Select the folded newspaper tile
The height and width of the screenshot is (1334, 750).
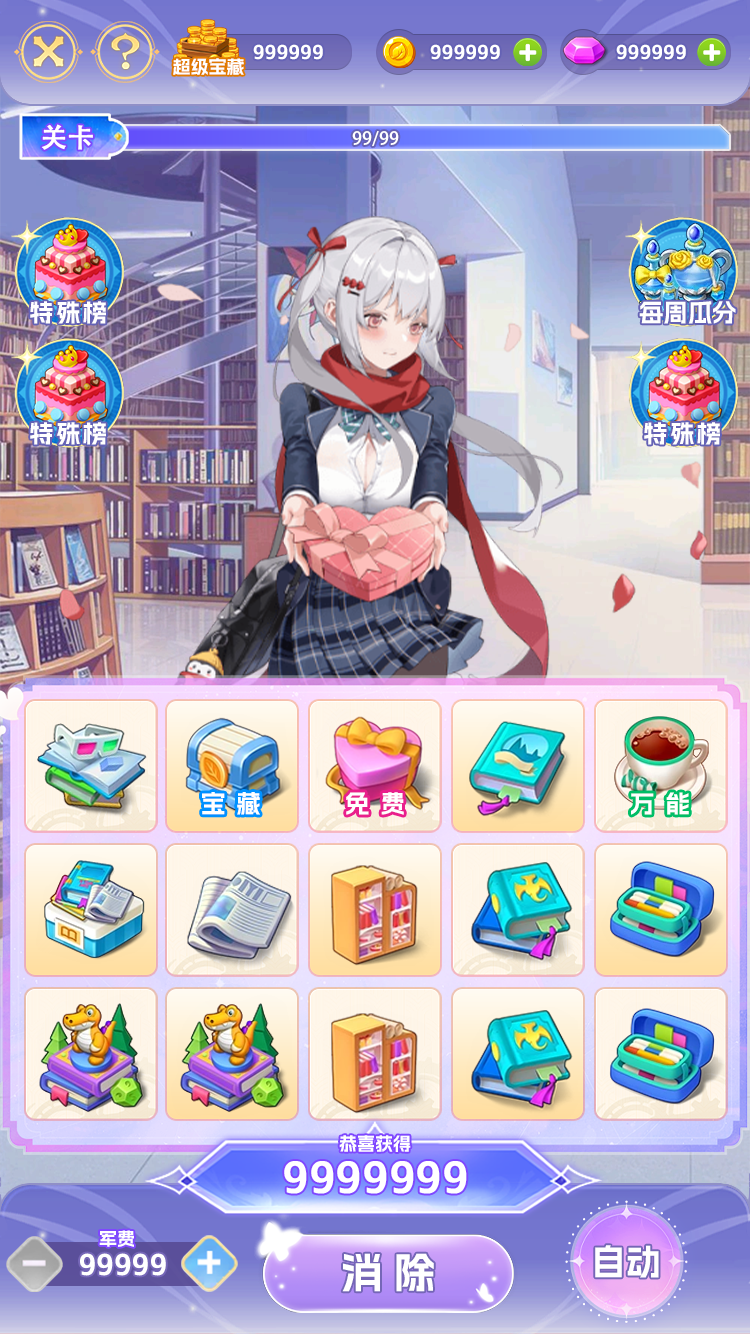coord(232,909)
